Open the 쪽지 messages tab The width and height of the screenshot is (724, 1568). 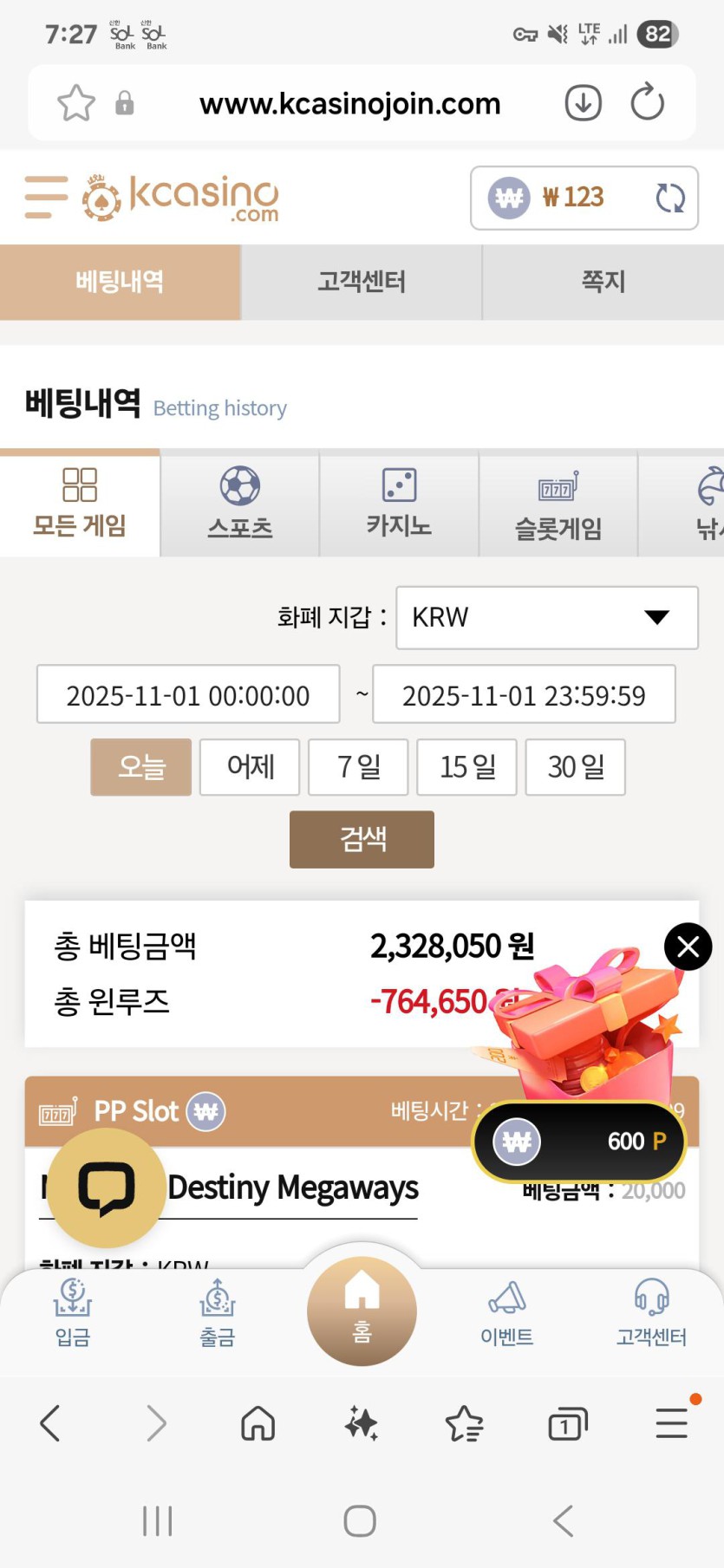(x=603, y=282)
